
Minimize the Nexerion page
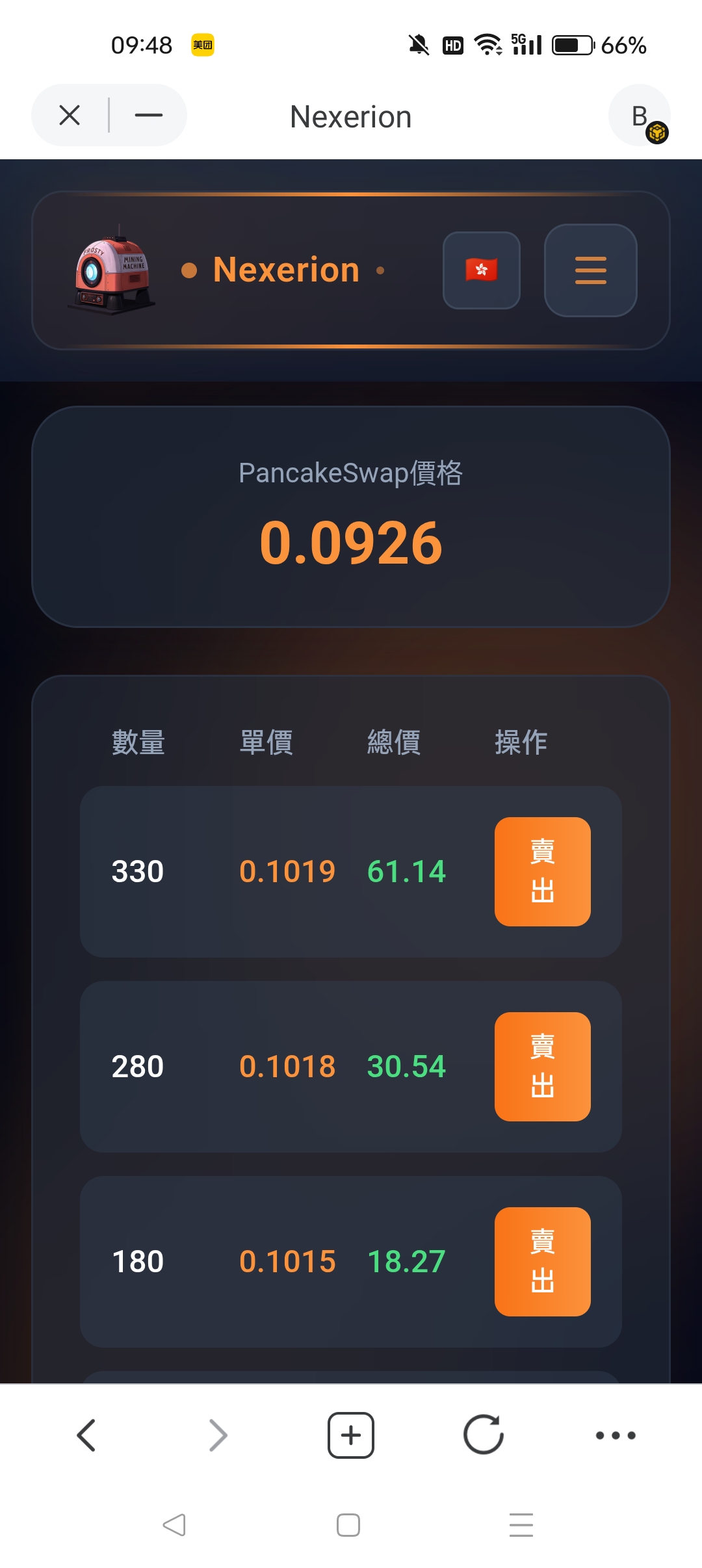tap(148, 116)
